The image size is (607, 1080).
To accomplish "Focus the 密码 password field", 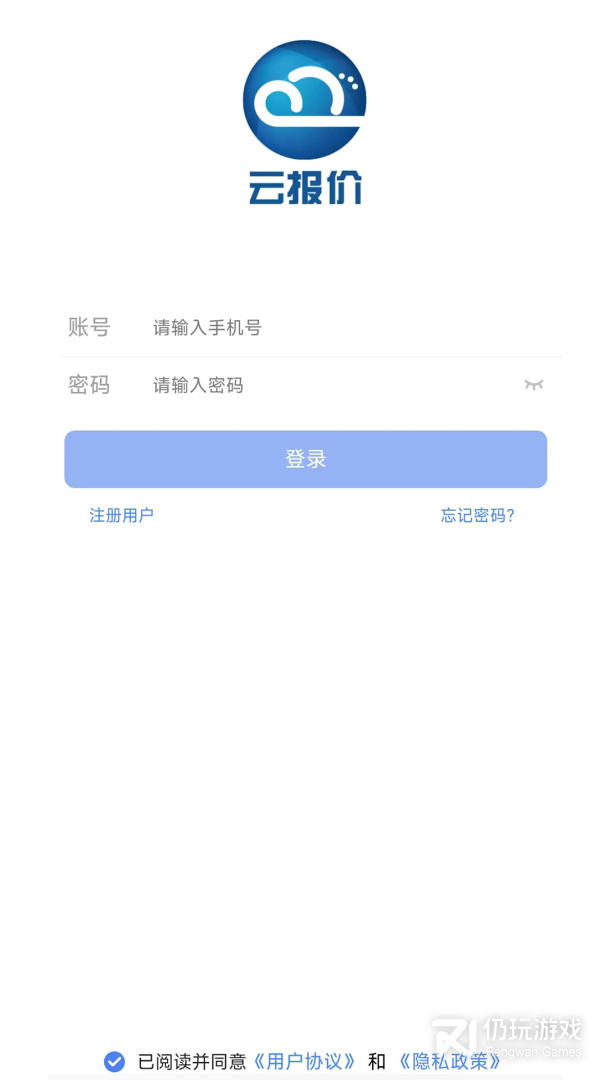I will [330, 386].
